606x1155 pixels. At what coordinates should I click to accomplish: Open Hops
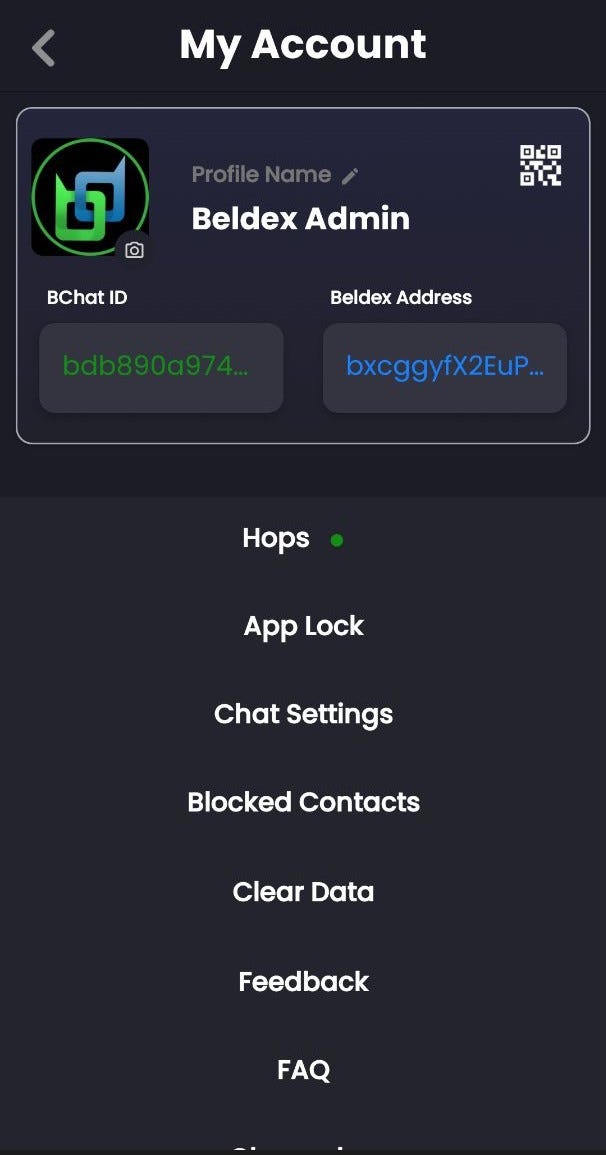point(277,538)
